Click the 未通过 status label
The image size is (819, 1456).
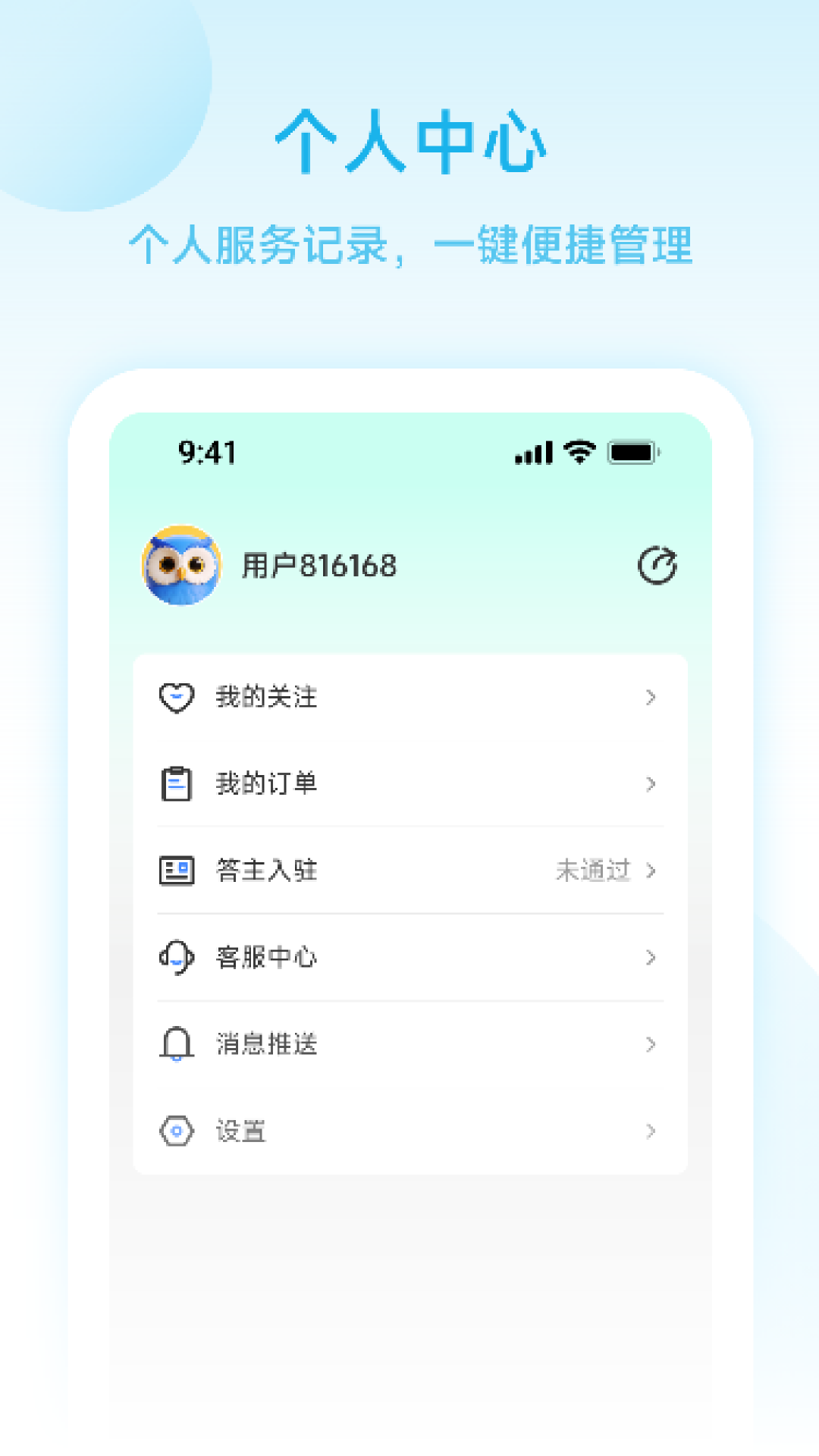593,871
